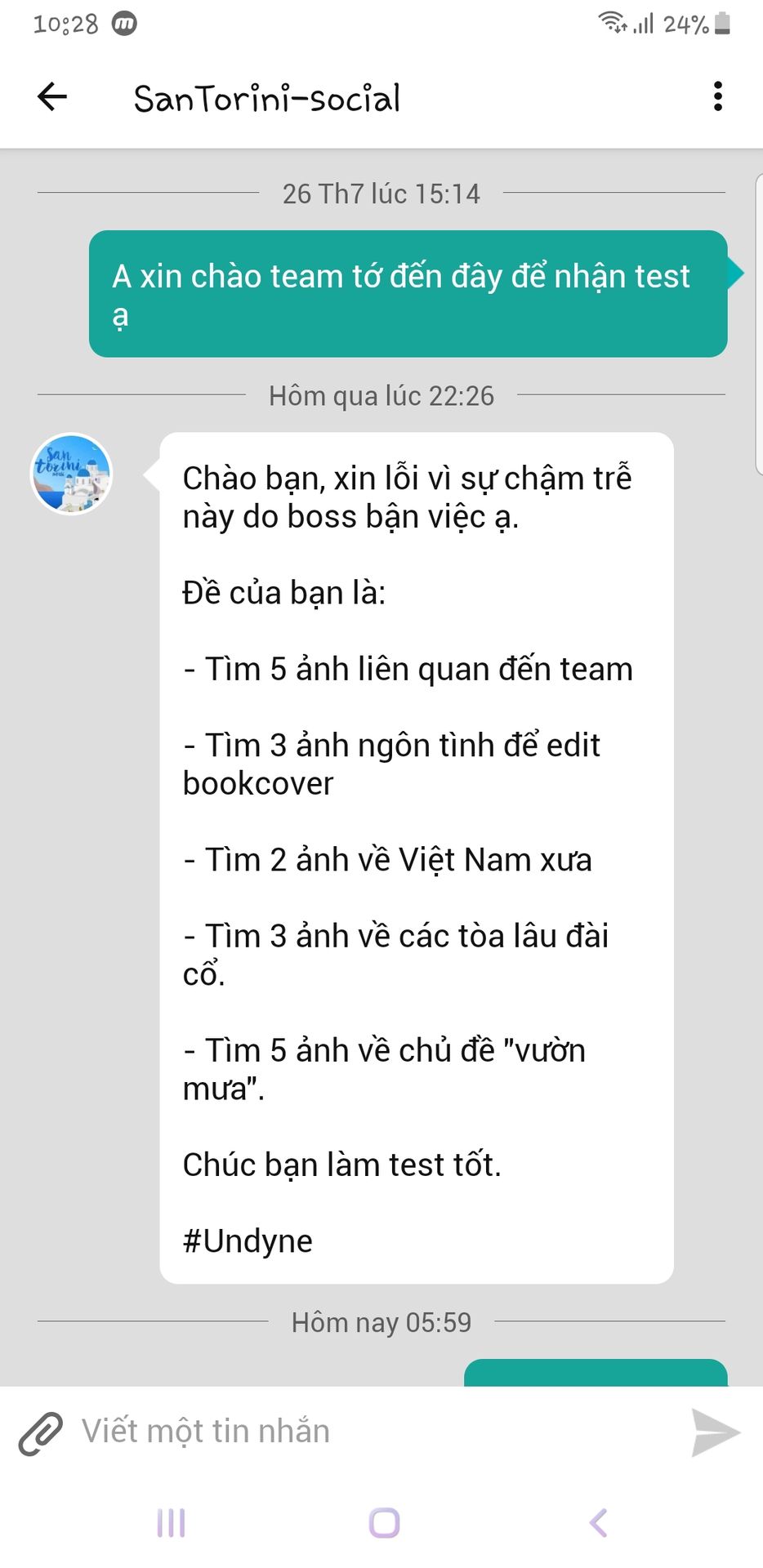The height and width of the screenshot is (1568, 763).
Task: Go back from the SanTorini-social chat
Action: [51, 96]
